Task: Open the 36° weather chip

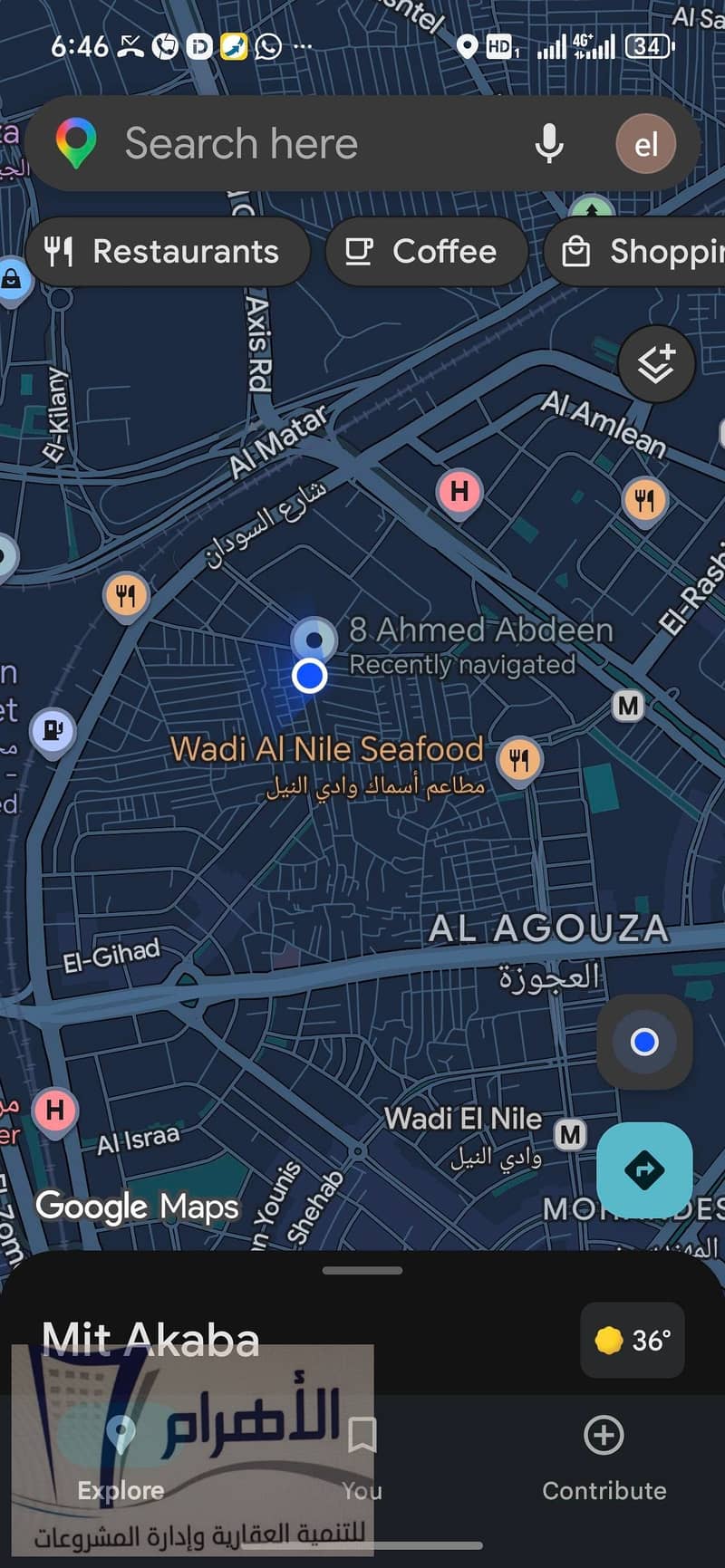Action: pos(633,1340)
